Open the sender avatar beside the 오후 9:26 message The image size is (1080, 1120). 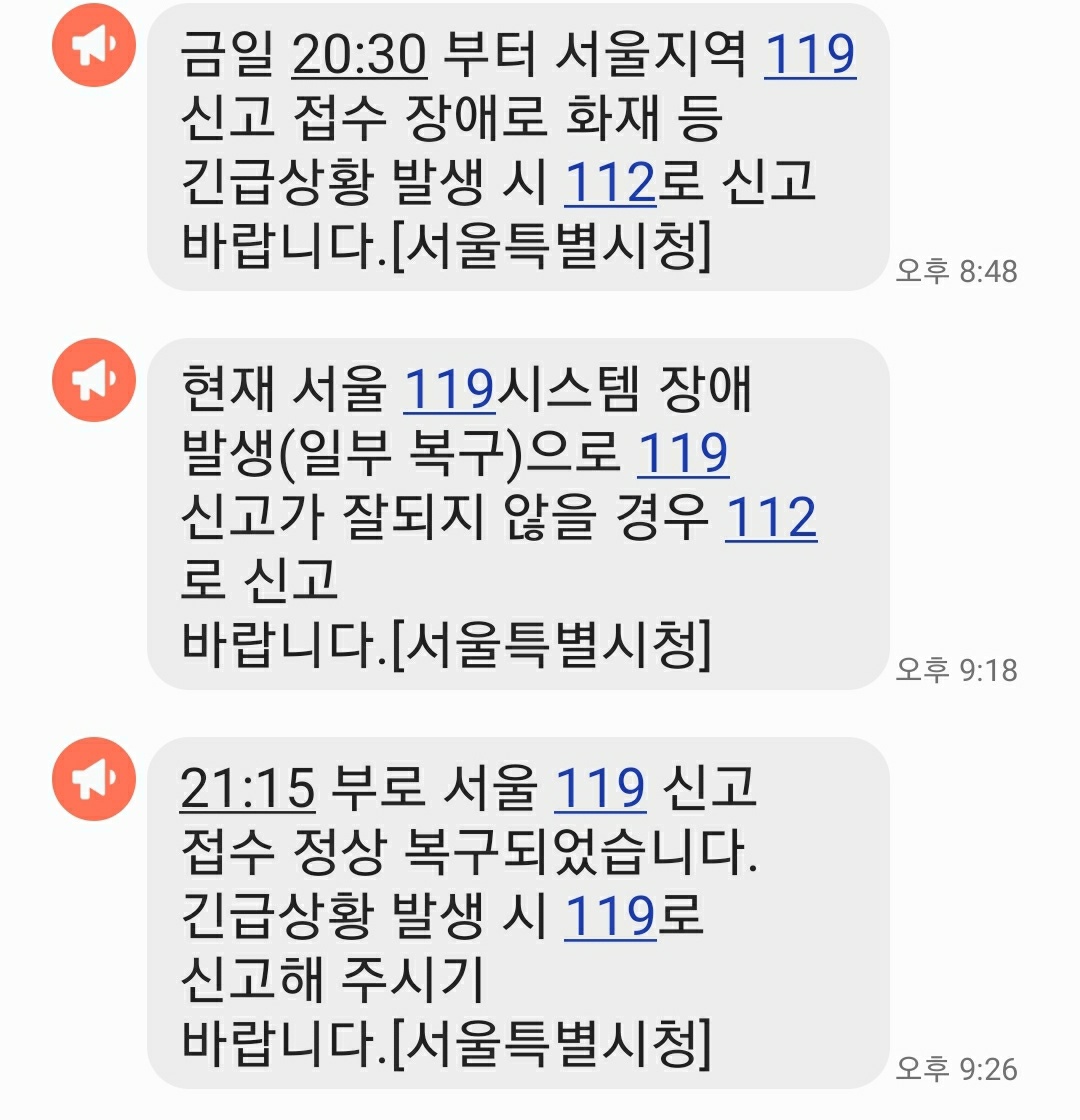94,779
